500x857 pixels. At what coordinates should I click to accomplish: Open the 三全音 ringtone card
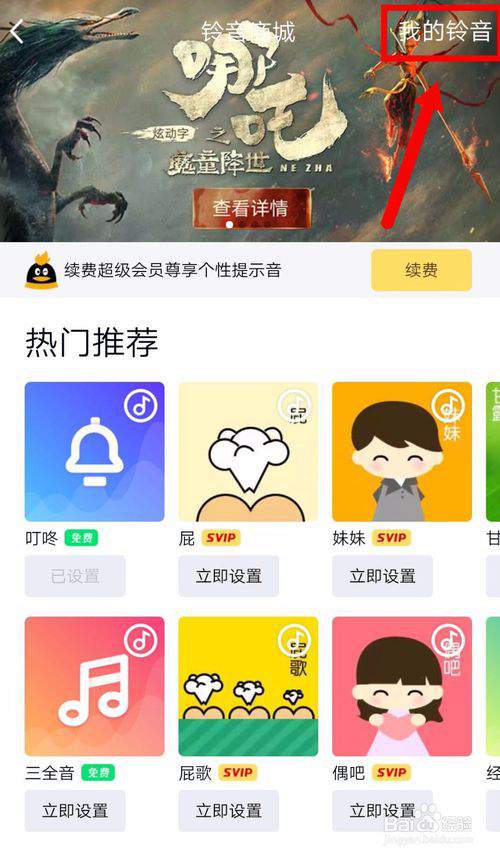[x=95, y=686]
